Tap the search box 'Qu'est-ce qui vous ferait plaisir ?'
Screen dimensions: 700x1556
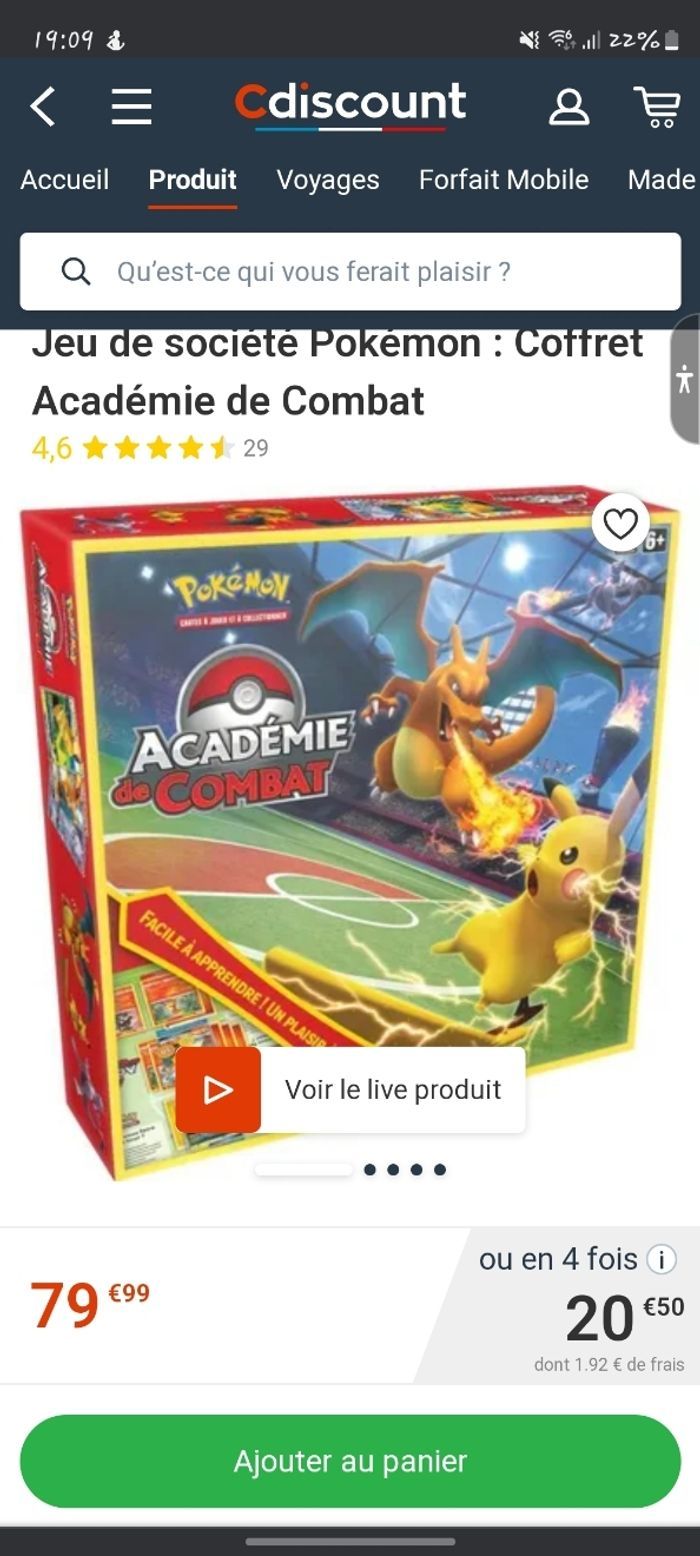[x=350, y=271]
